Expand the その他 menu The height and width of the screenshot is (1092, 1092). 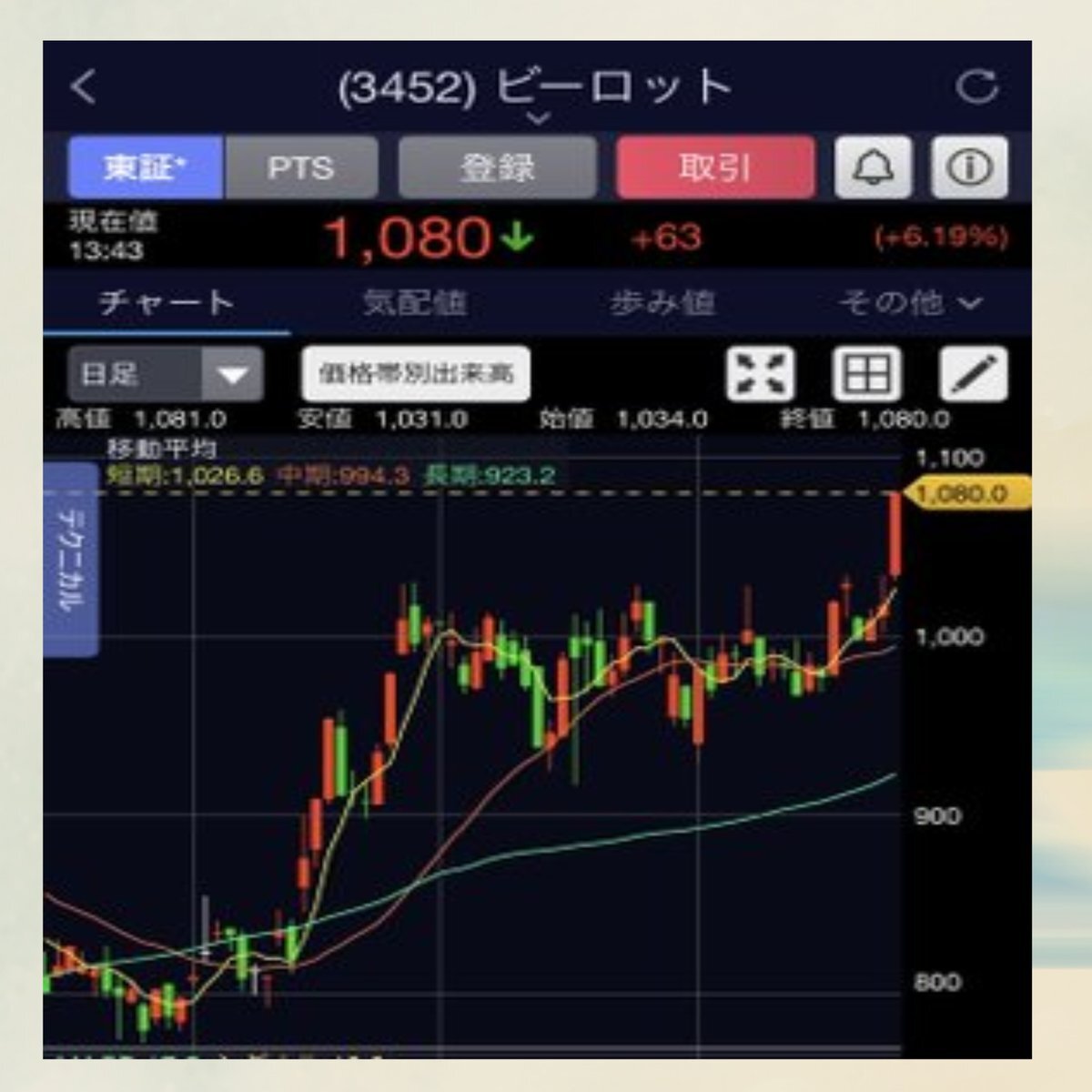(x=910, y=302)
